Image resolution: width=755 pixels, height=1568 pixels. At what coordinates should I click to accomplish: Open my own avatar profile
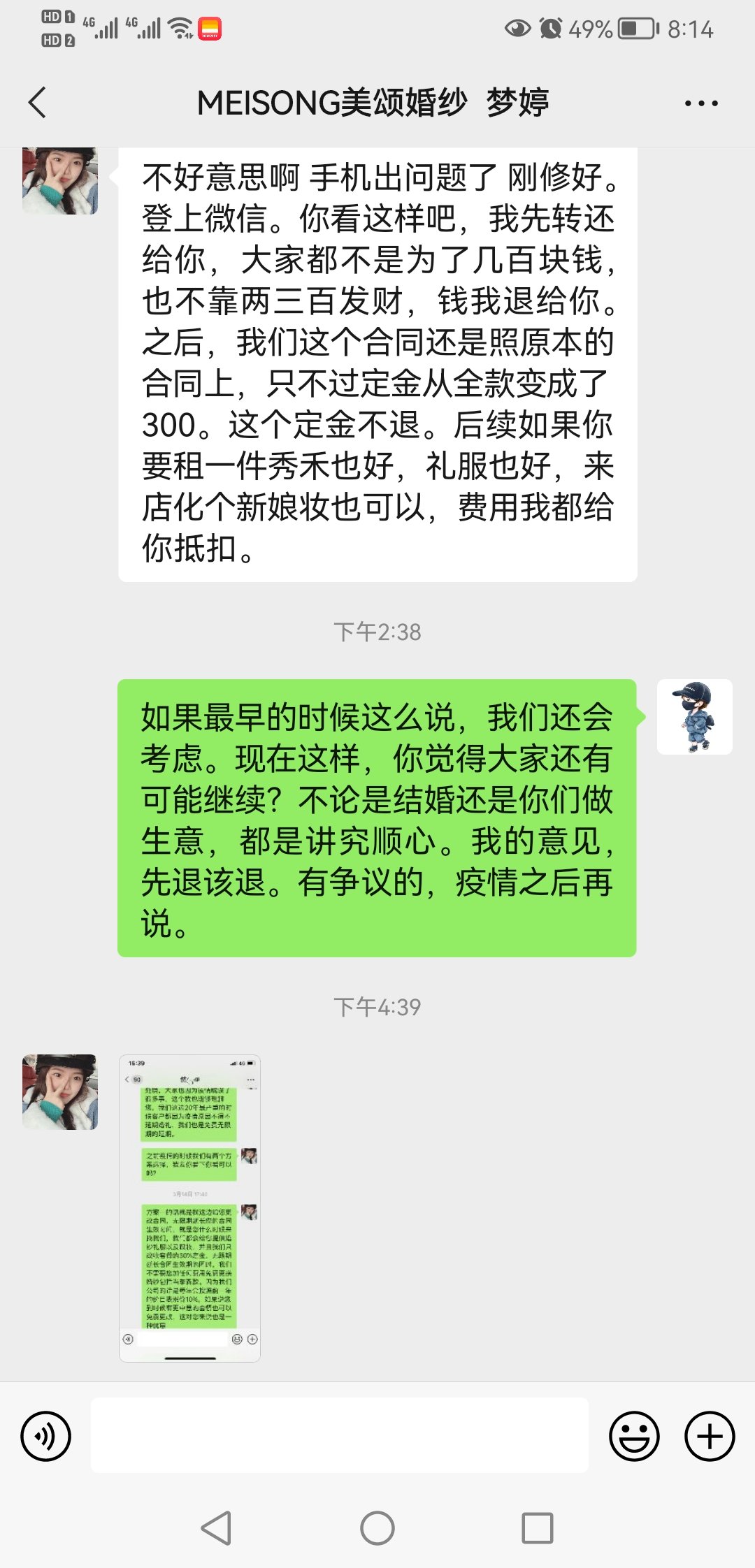click(695, 717)
